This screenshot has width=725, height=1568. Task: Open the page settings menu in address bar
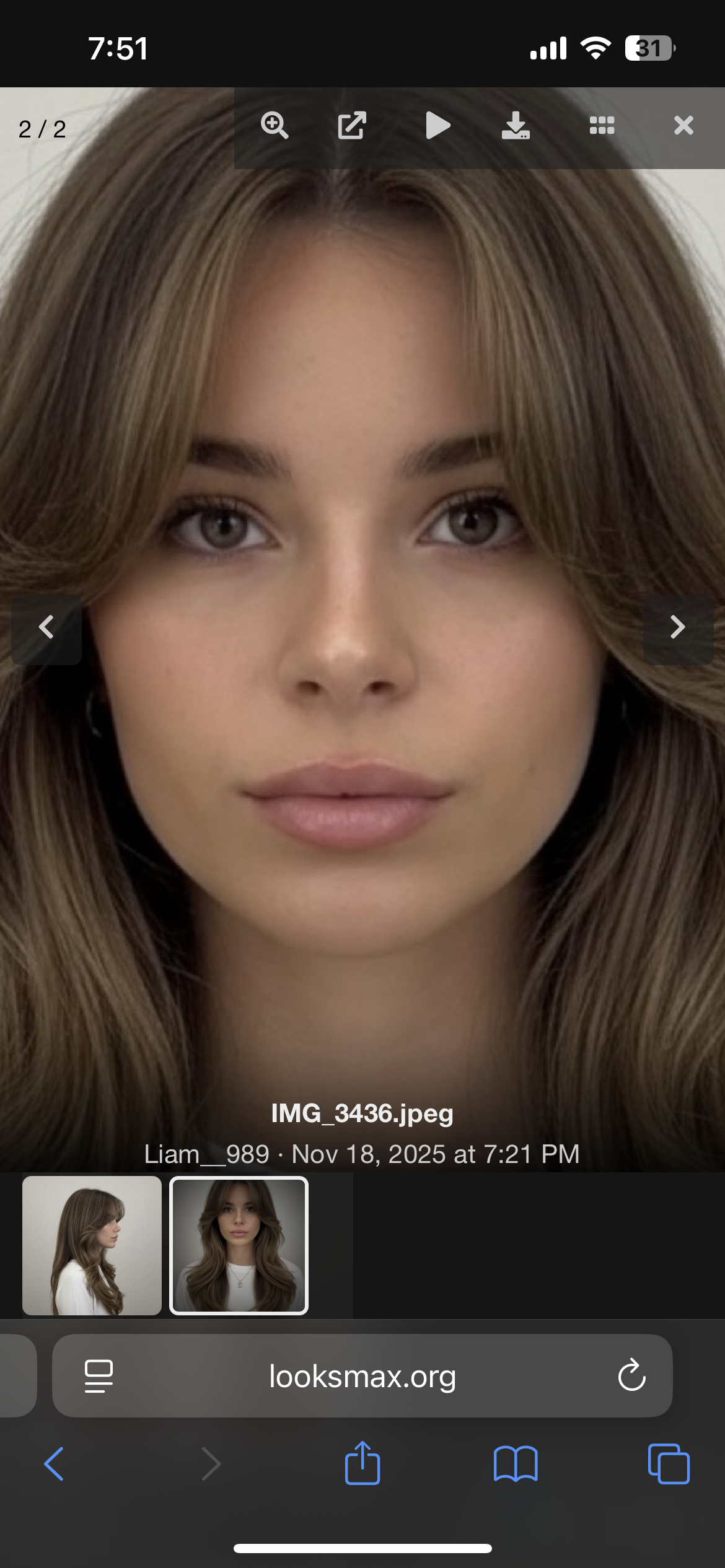[99, 1376]
